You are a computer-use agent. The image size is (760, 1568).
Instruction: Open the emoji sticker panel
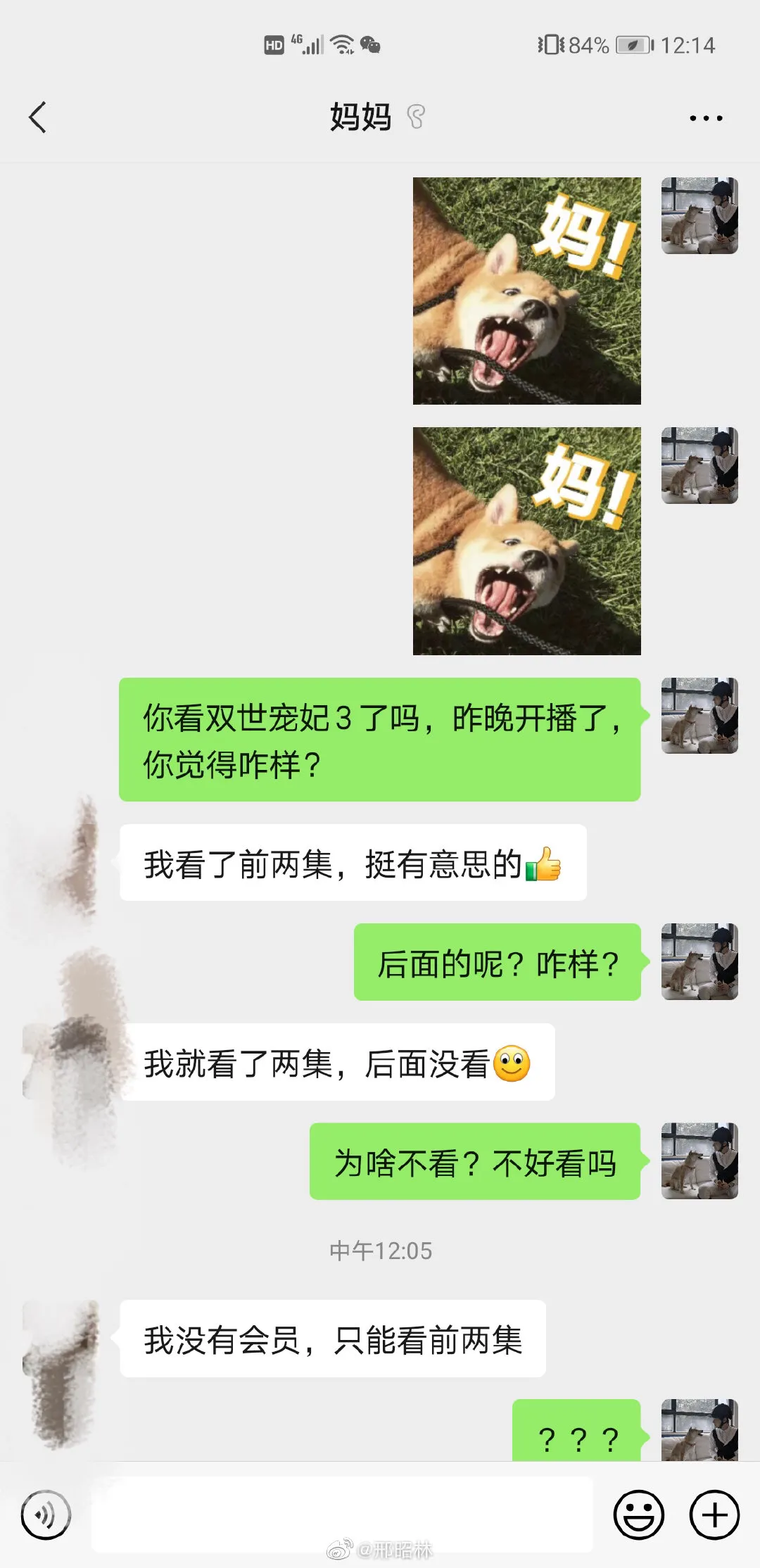[x=639, y=1515]
